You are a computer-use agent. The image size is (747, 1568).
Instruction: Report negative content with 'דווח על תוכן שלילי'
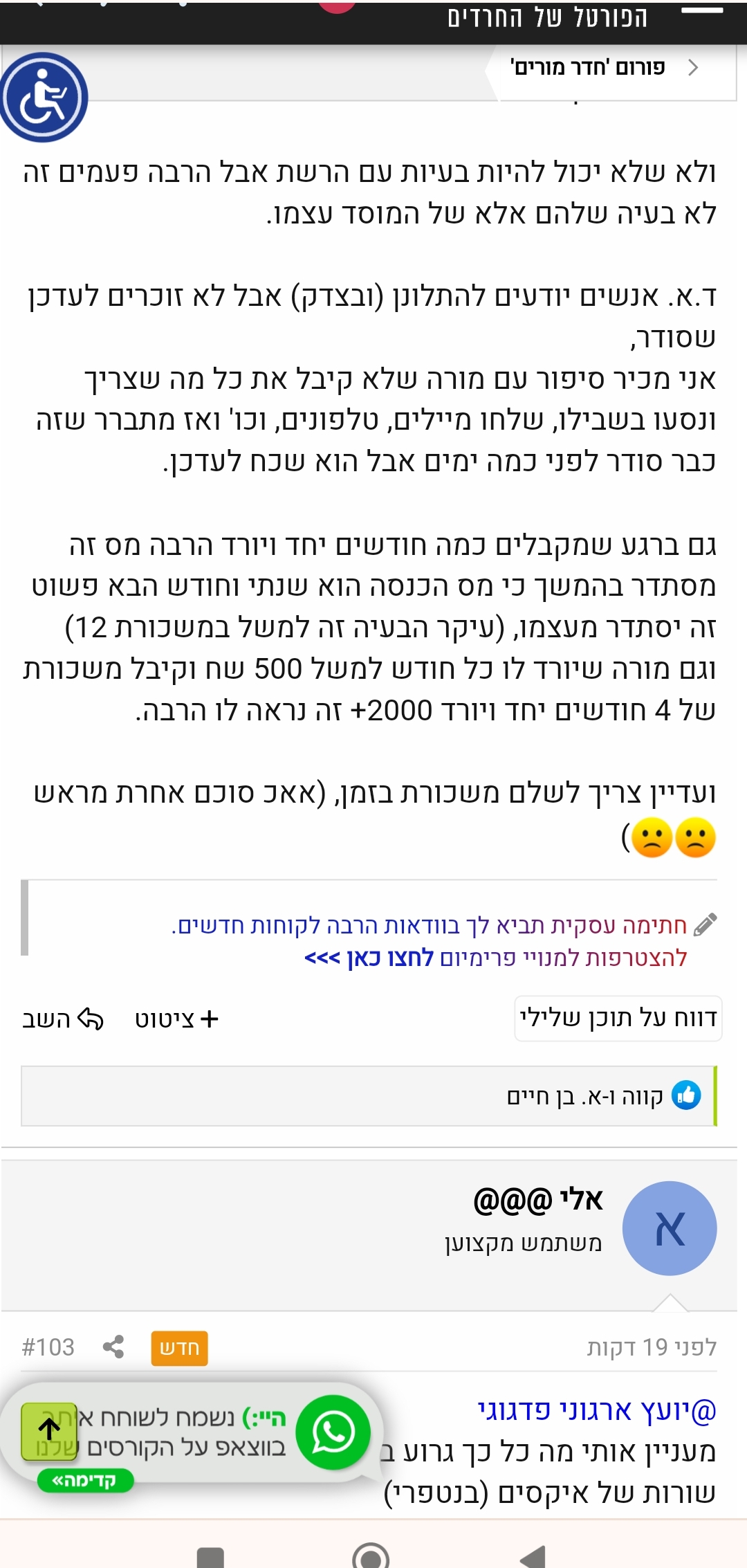click(618, 1018)
